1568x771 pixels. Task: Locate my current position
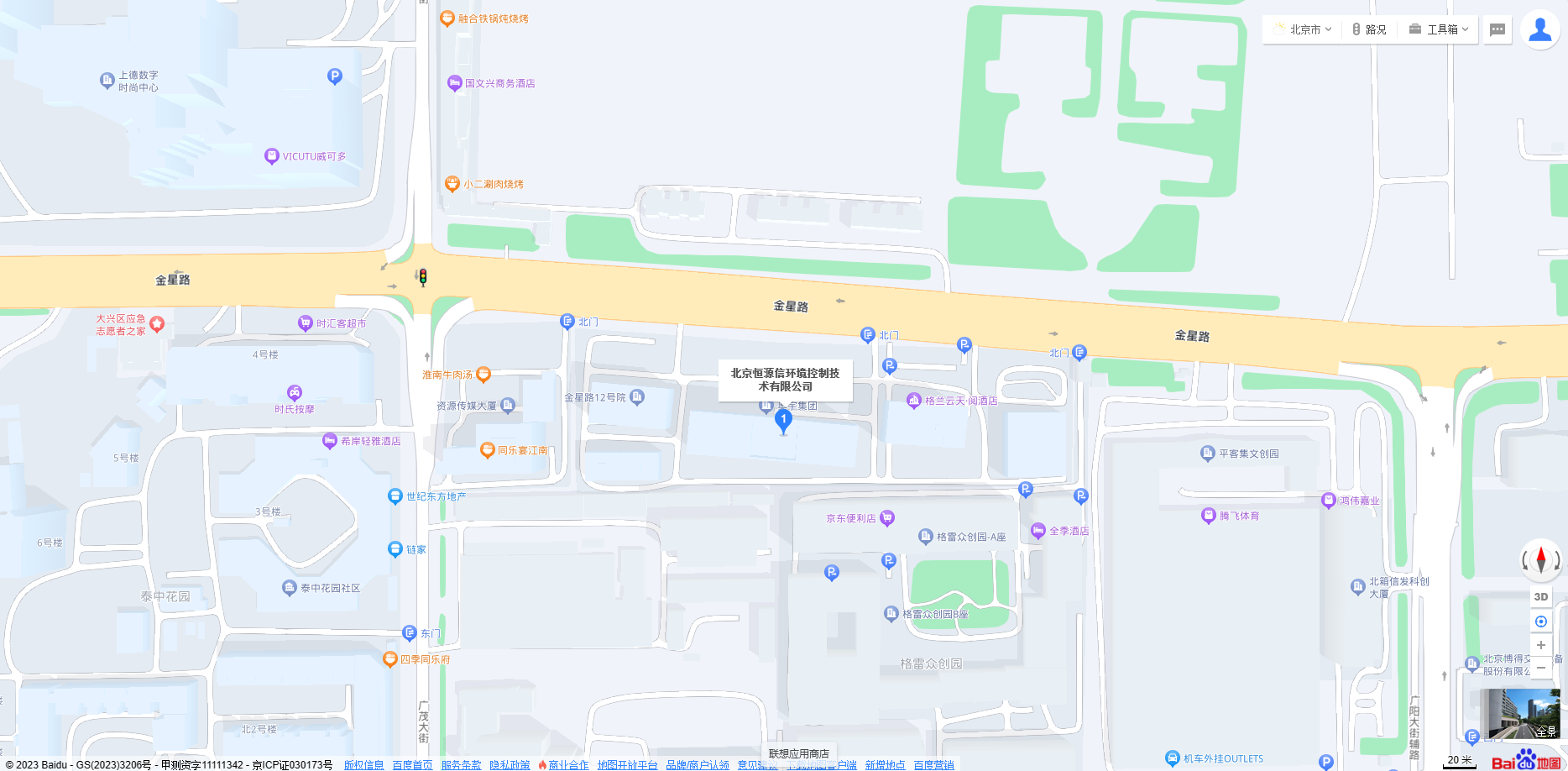pos(1540,622)
